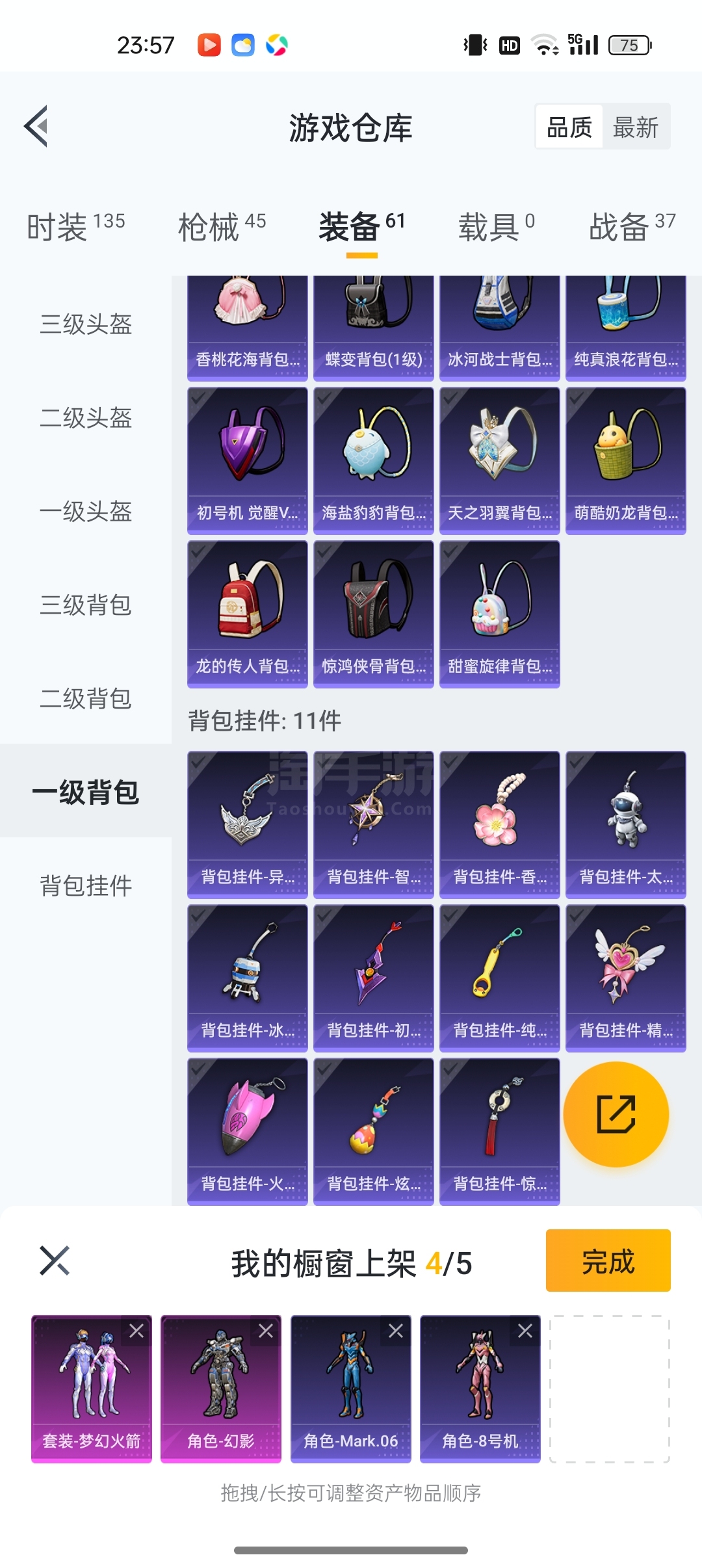This screenshot has height=1568, width=702.
Task: Select 三级头盔 in the side menu
Action: click(x=86, y=324)
